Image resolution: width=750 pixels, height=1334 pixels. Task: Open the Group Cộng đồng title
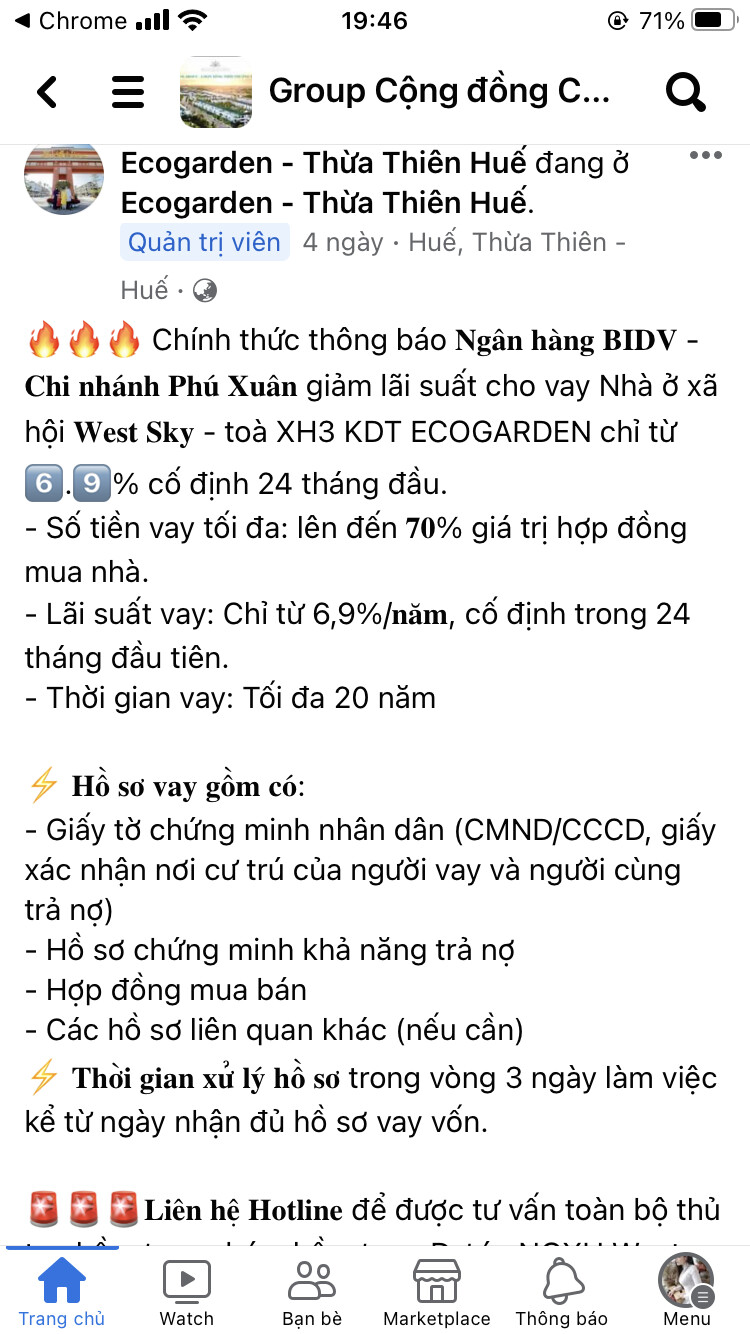point(438,92)
